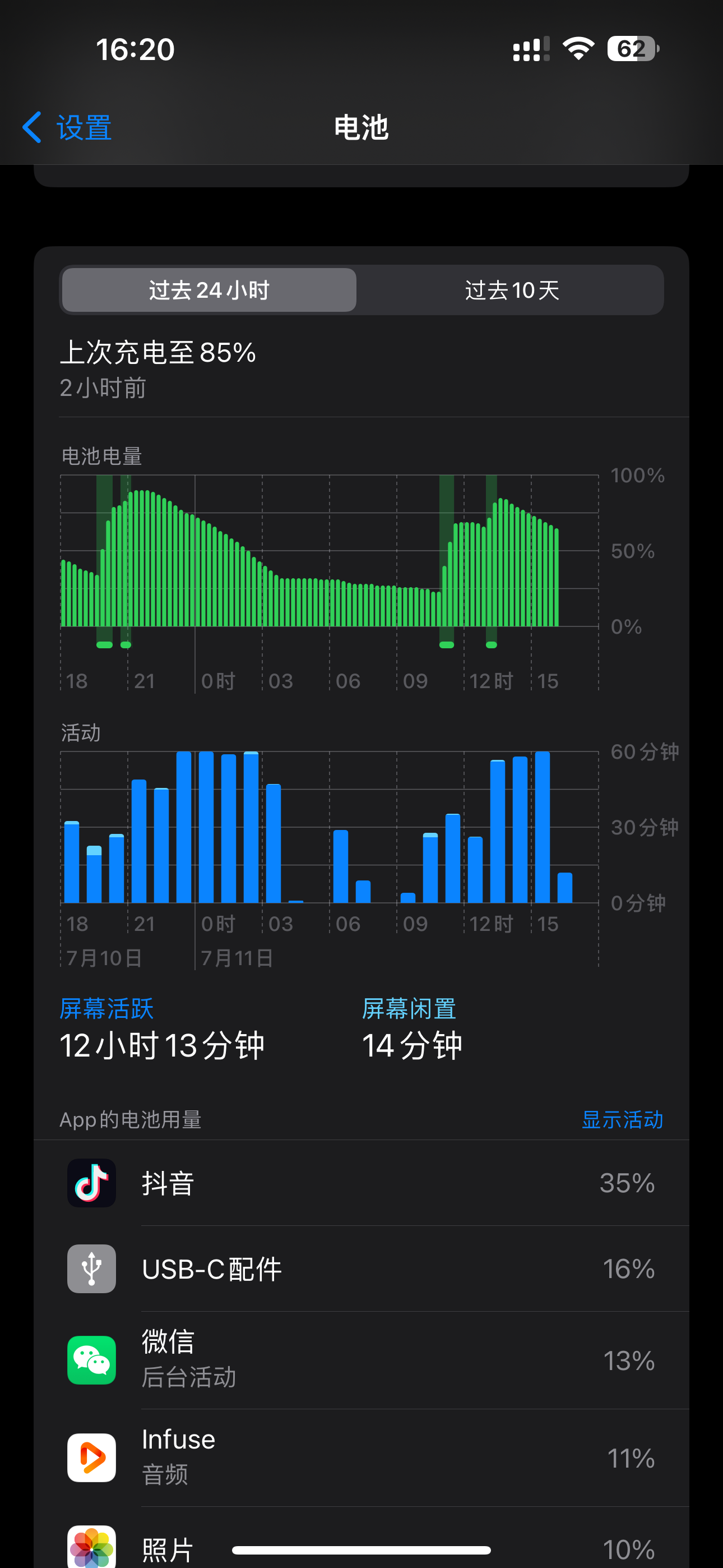Go back to 设置

pyautogui.click(x=67, y=128)
